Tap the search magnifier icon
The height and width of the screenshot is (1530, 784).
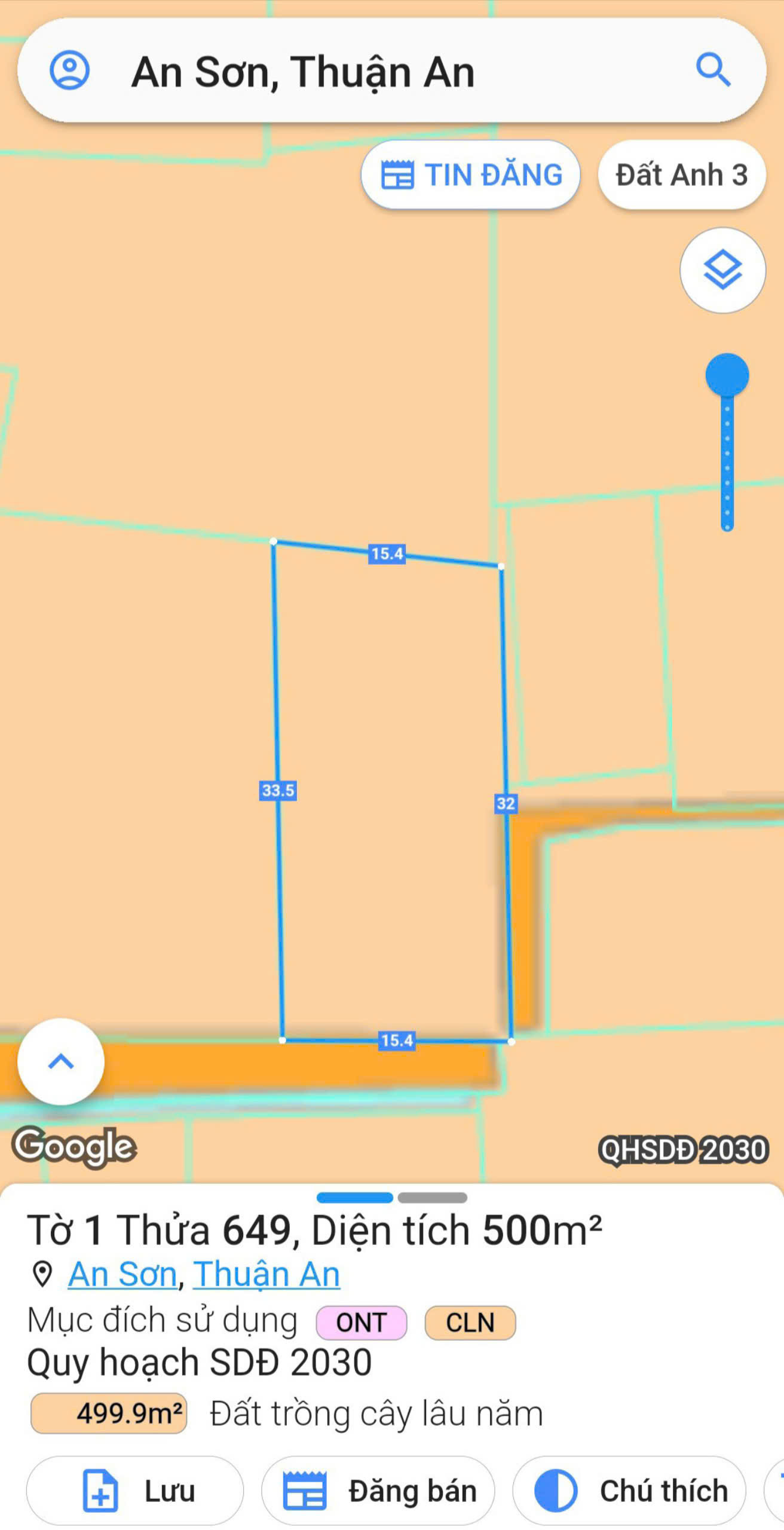point(713,70)
